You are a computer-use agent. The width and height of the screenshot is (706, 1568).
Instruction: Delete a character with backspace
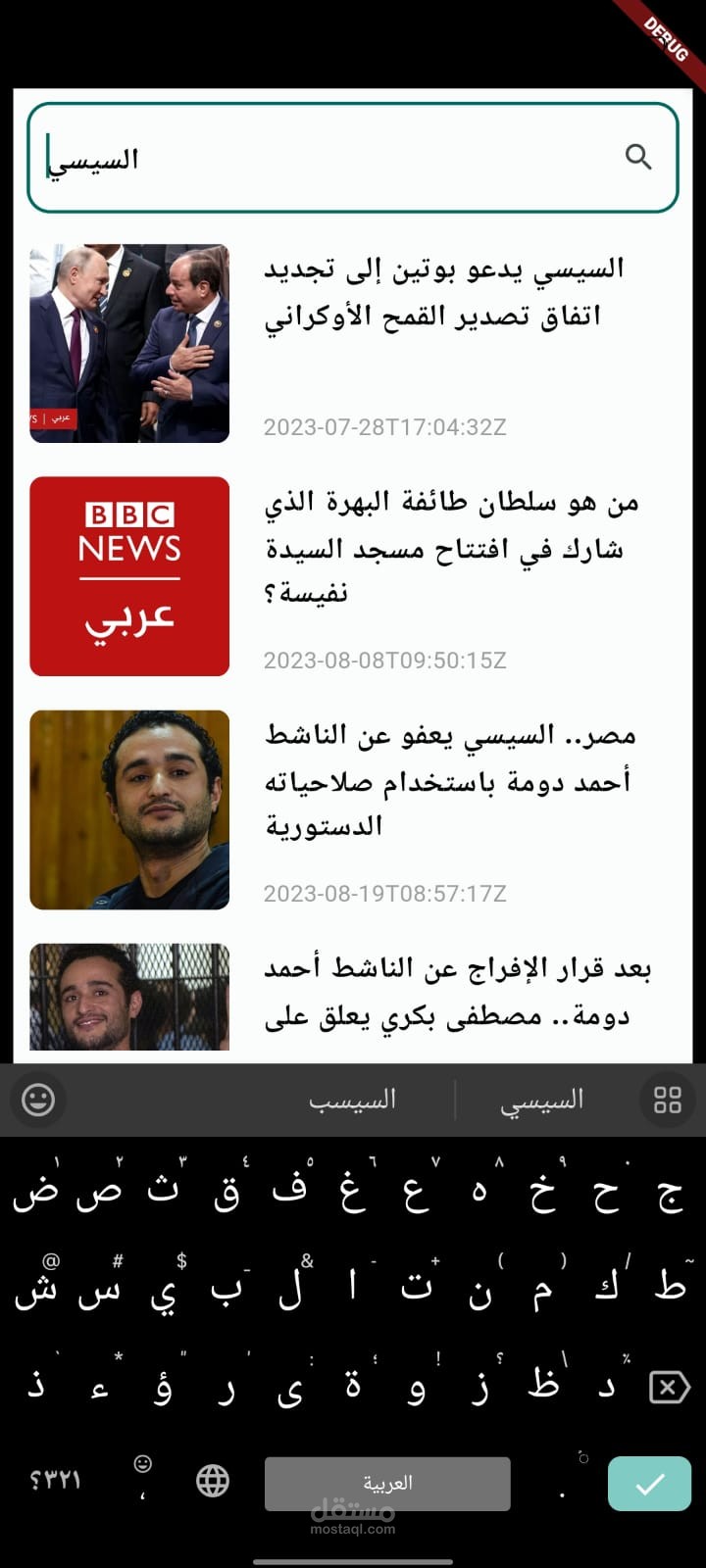pyautogui.click(x=669, y=1387)
